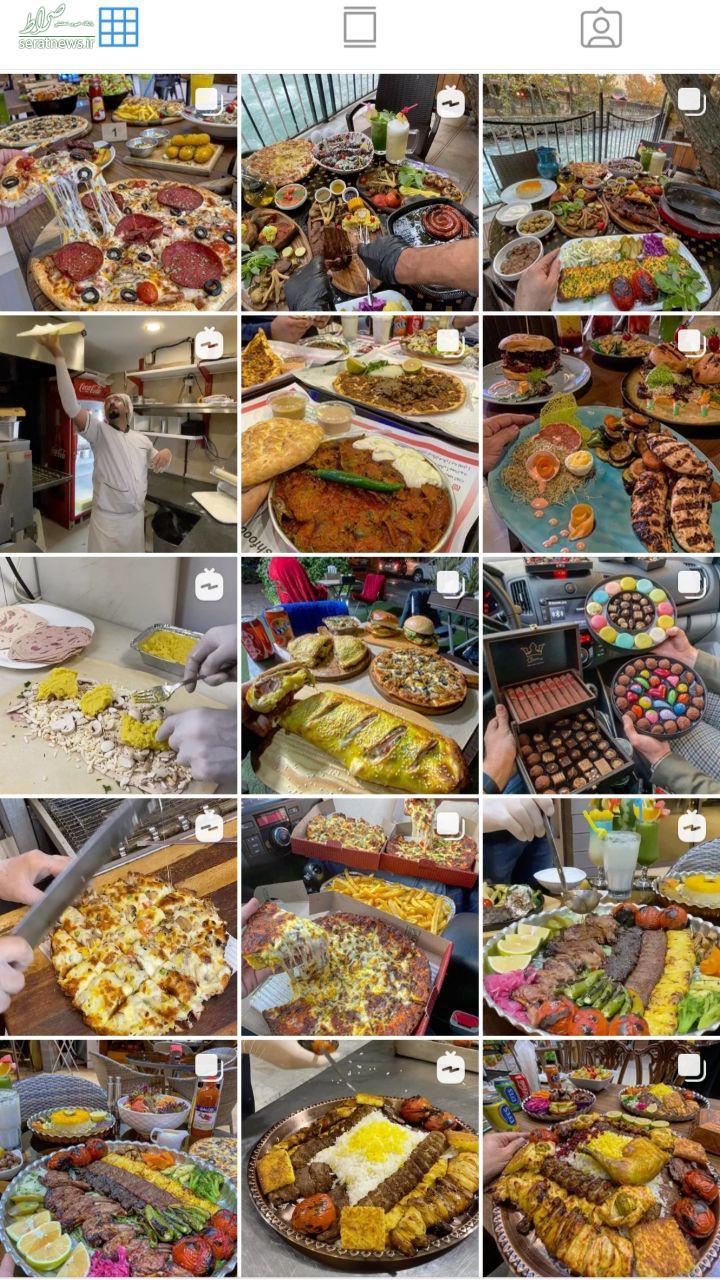Play the video of cheesy pizza being cut
The height and width of the screenshot is (1280, 720).
tap(118, 916)
